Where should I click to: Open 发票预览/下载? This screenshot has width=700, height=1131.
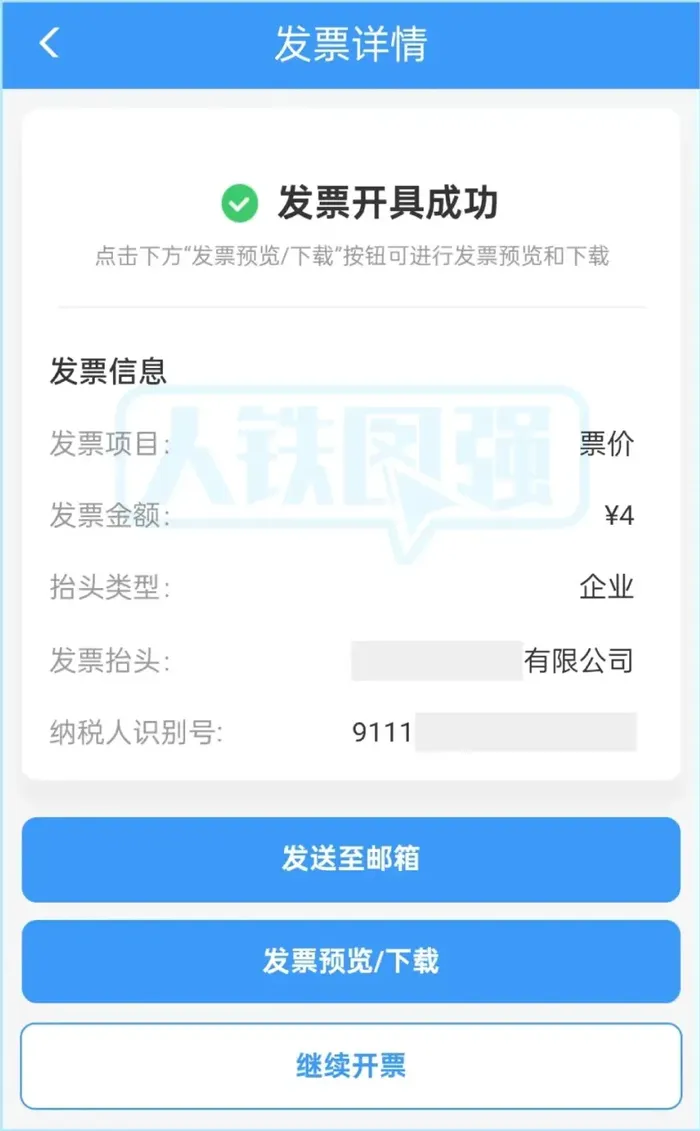[x=350, y=962]
